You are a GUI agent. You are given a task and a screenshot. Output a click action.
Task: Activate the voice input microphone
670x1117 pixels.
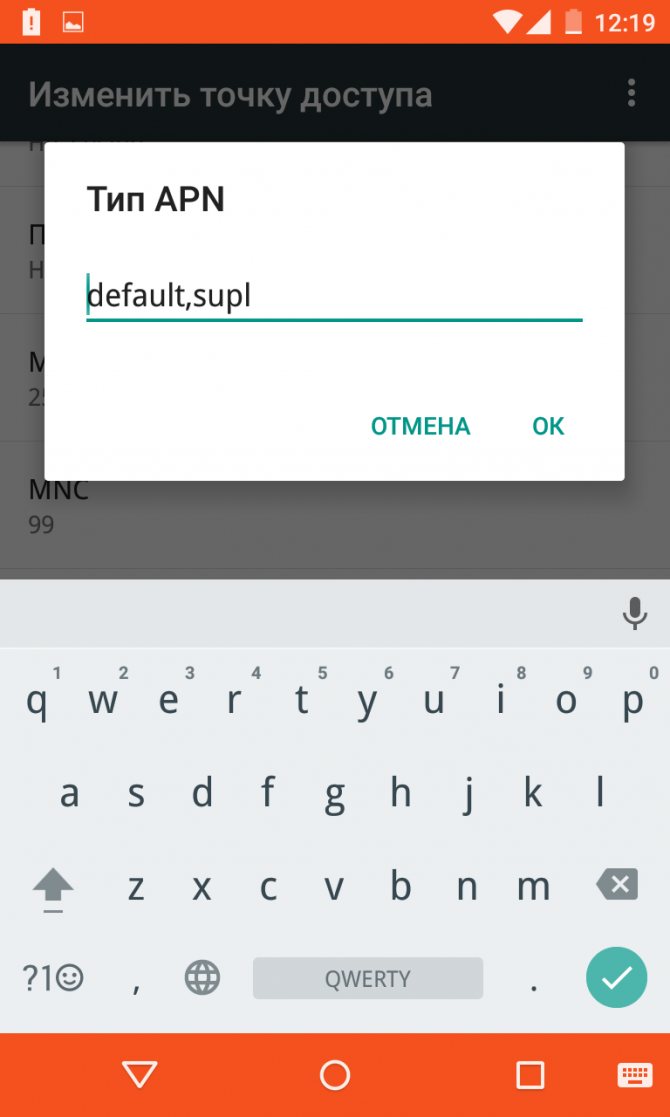coord(634,613)
